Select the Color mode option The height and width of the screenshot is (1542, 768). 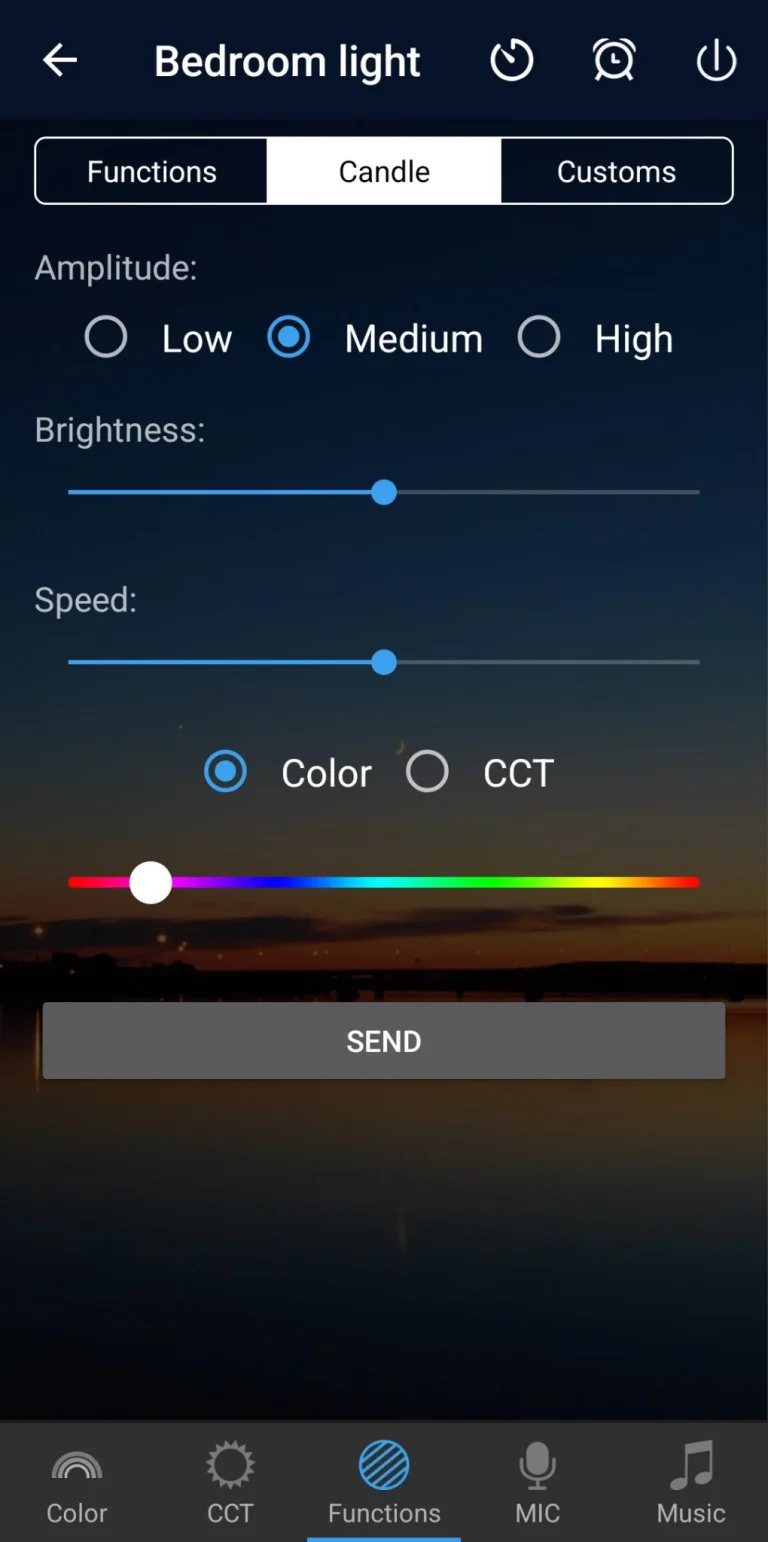click(x=288, y=772)
